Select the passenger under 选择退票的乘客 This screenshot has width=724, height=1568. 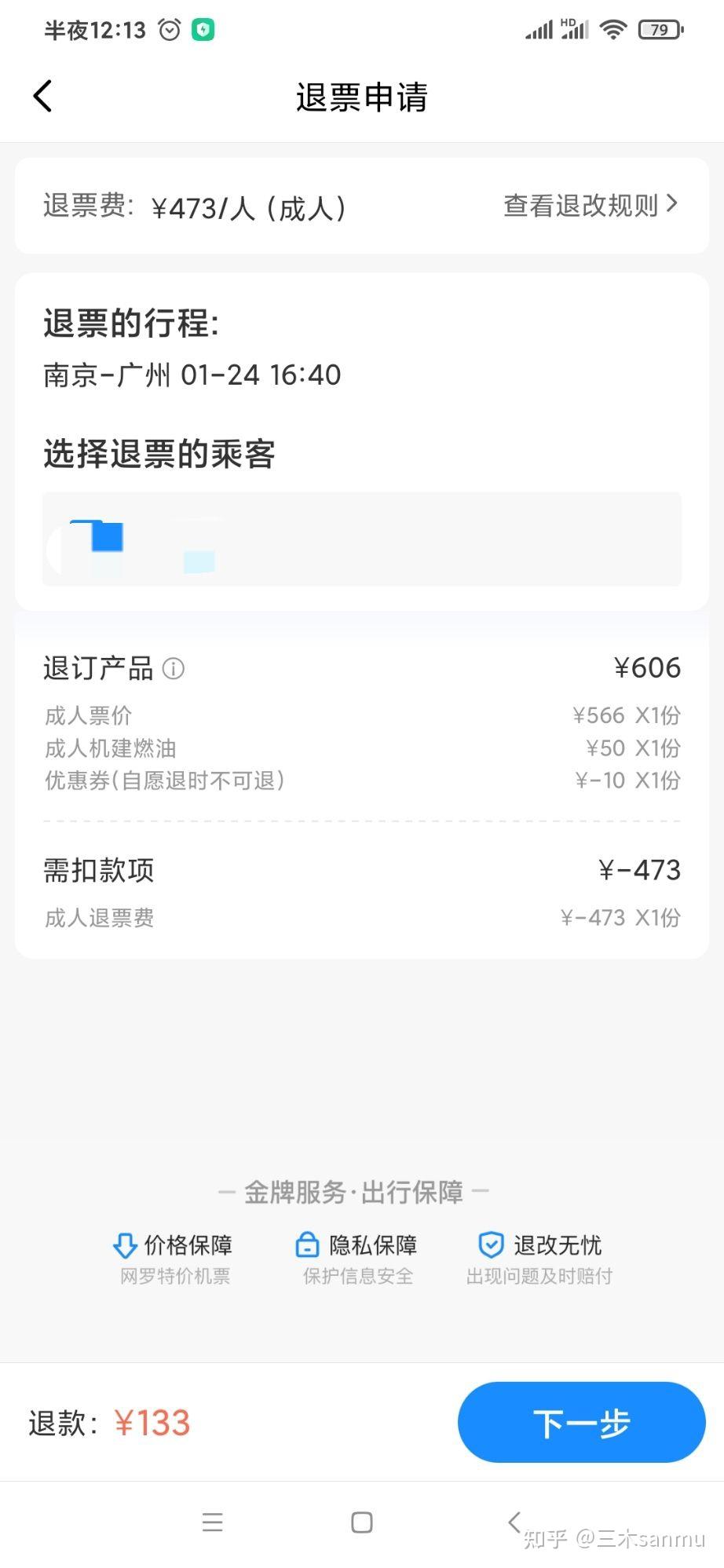point(361,539)
